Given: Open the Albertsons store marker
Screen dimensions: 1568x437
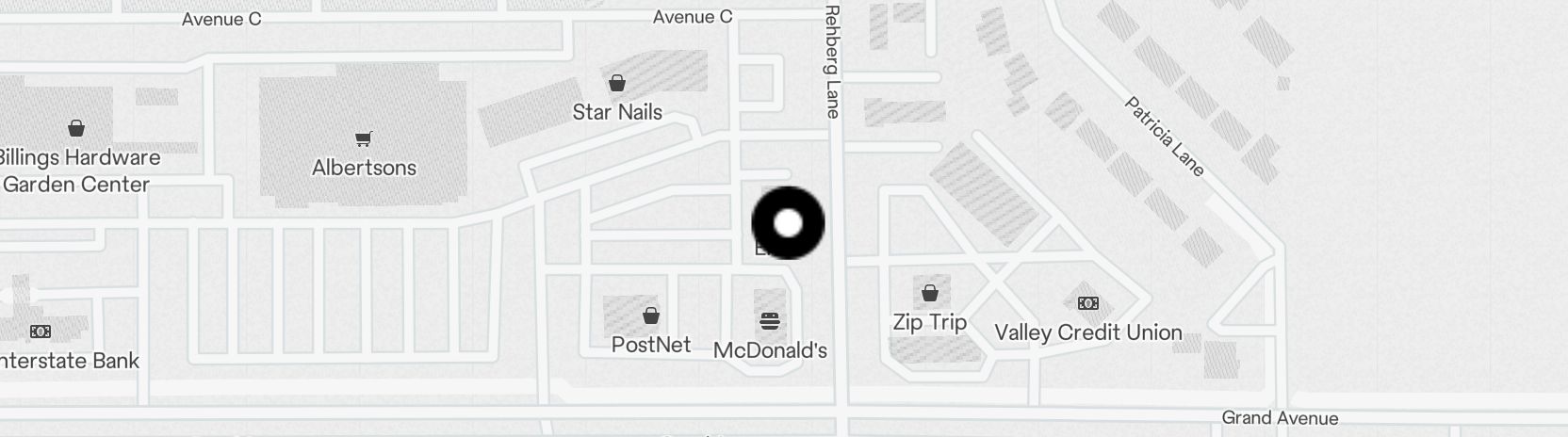Looking at the screenshot, I should (x=363, y=139).
